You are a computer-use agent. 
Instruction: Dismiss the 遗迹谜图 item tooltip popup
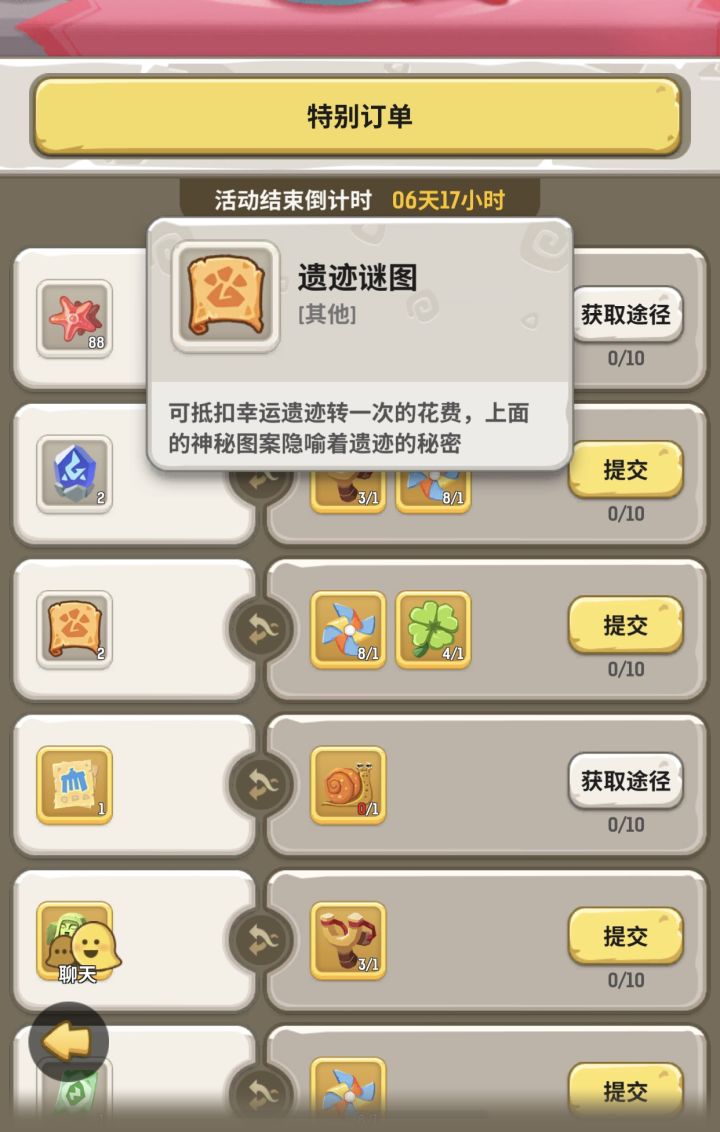pyautogui.click(x=360, y=350)
